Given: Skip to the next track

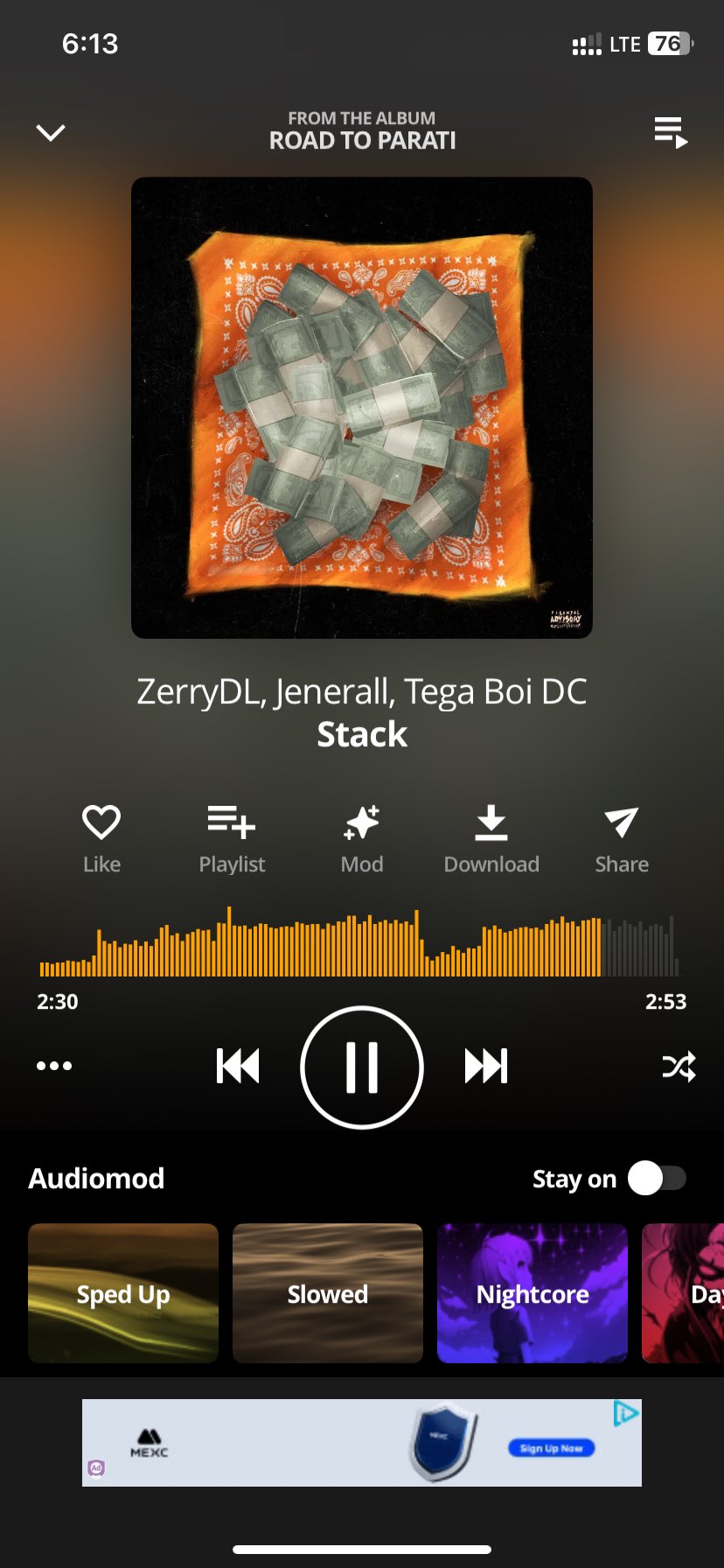Looking at the screenshot, I should (x=486, y=1066).
